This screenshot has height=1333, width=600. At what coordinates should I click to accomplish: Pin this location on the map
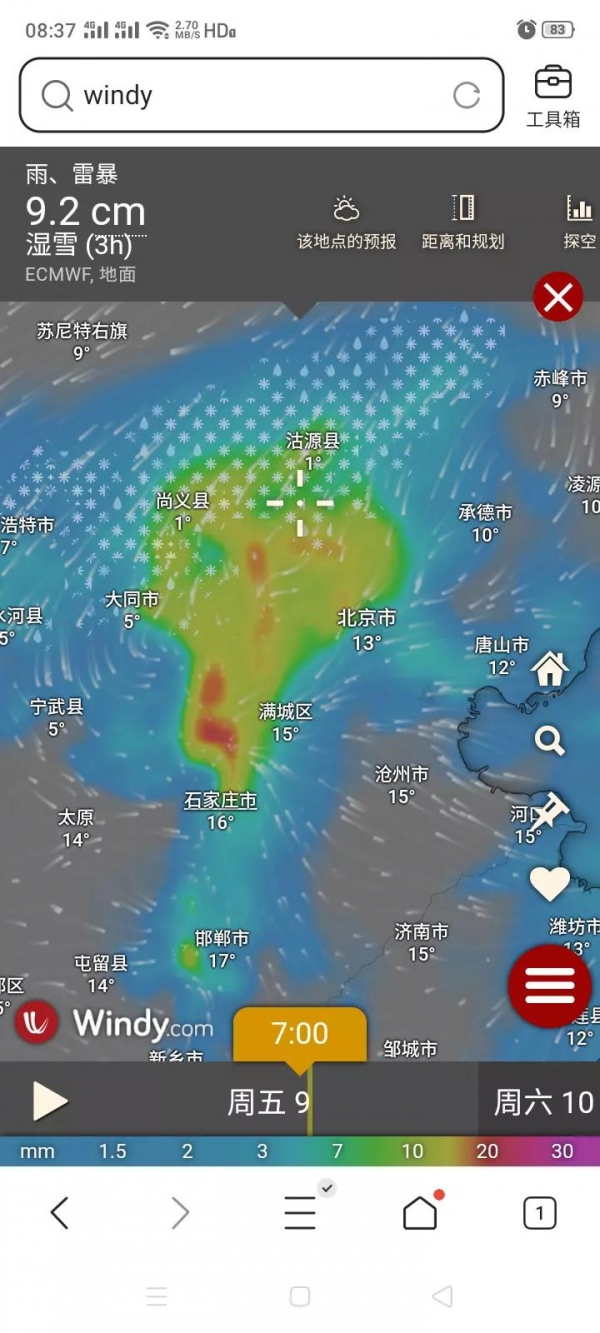550,810
